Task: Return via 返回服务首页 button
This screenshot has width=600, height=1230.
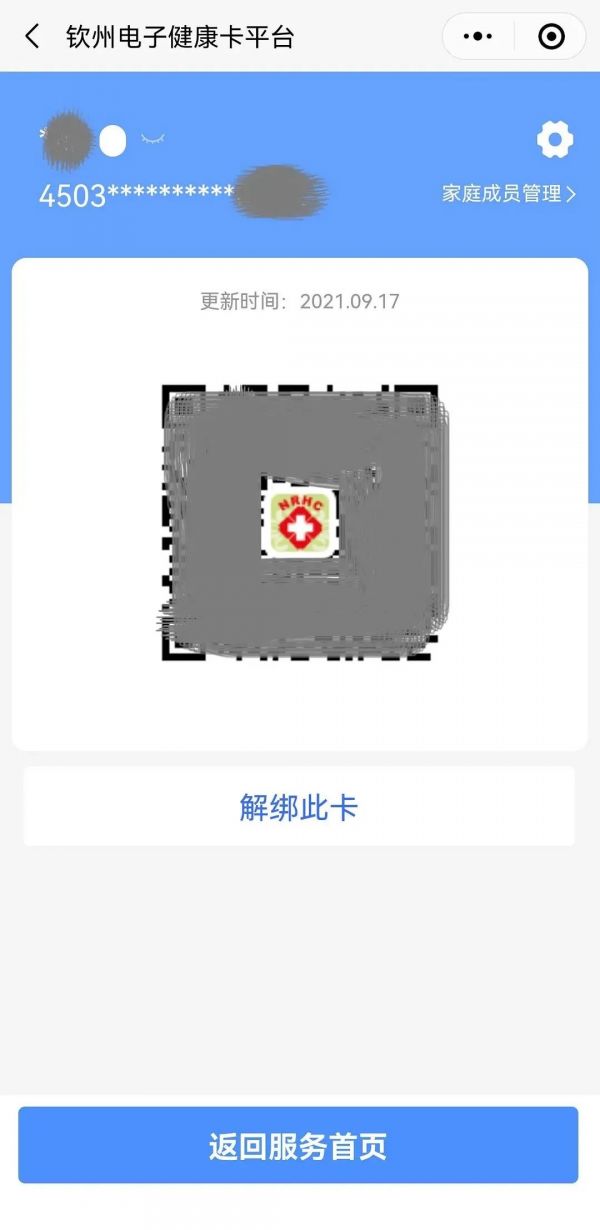Action: coord(298,1146)
